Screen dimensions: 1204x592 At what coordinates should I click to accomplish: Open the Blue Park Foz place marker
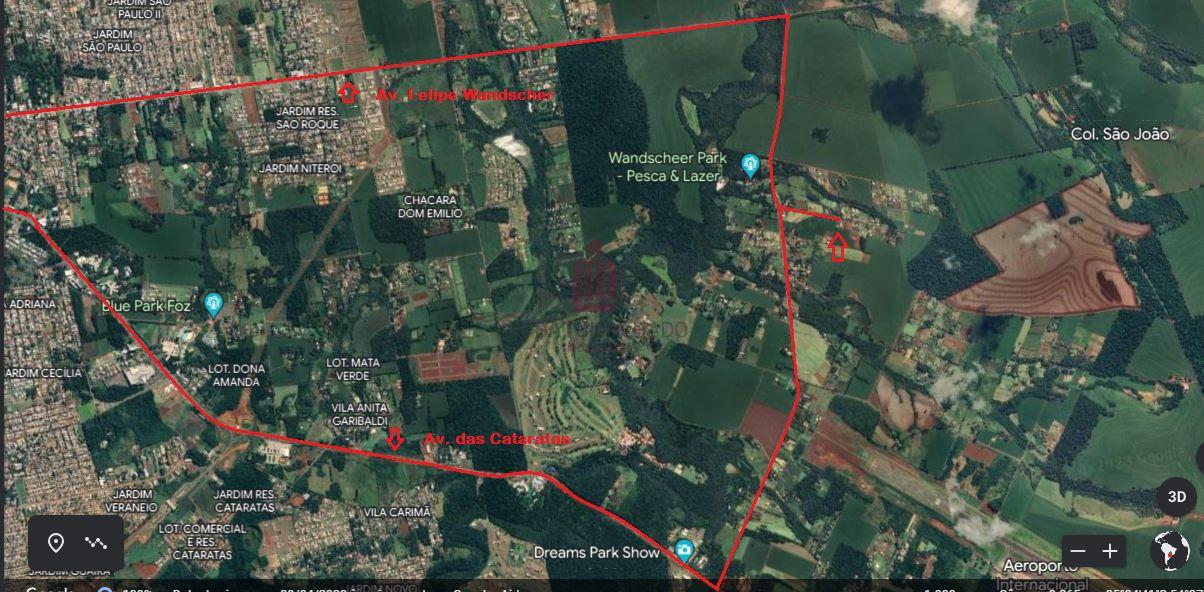(212, 303)
